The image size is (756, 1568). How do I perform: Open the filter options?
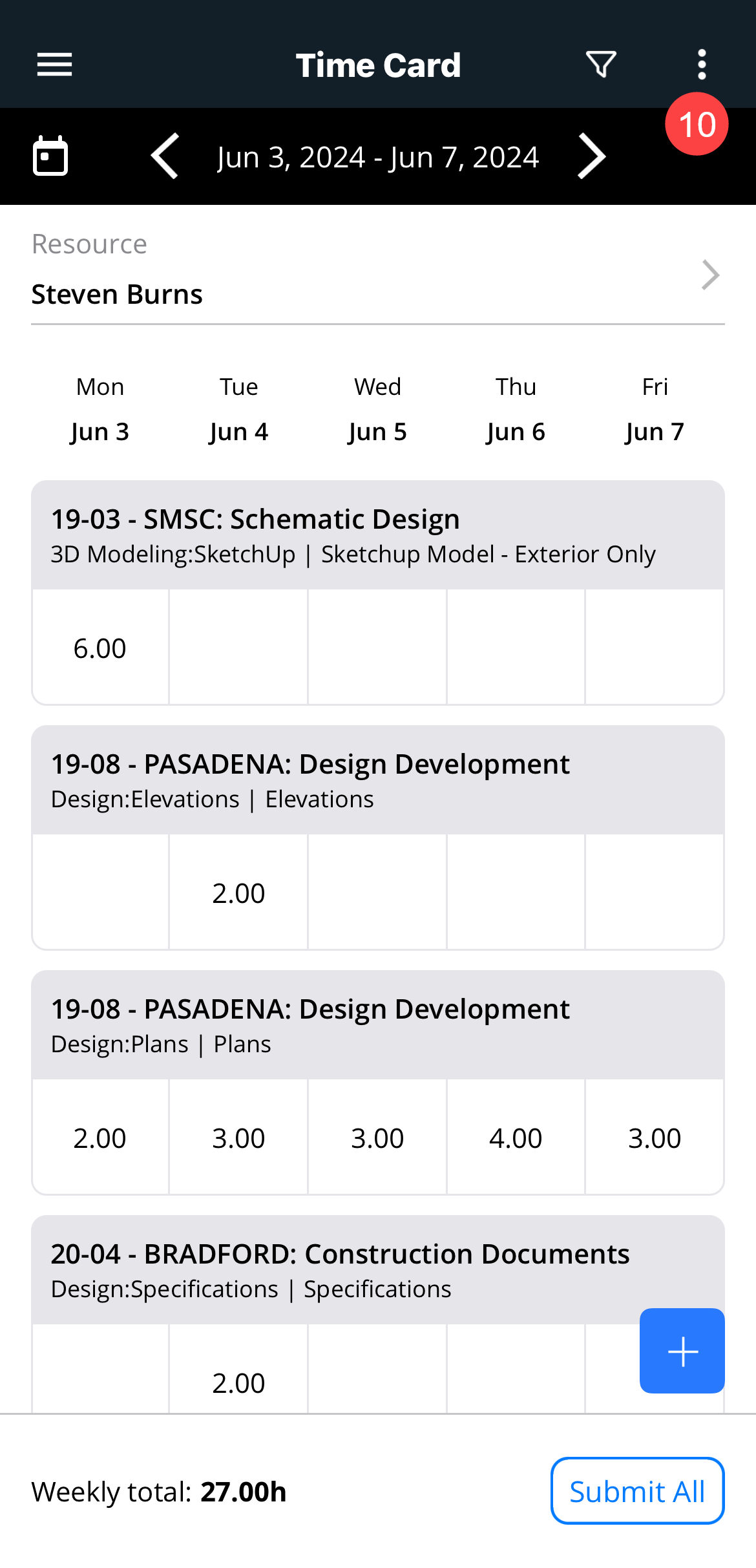pyautogui.click(x=600, y=65)
